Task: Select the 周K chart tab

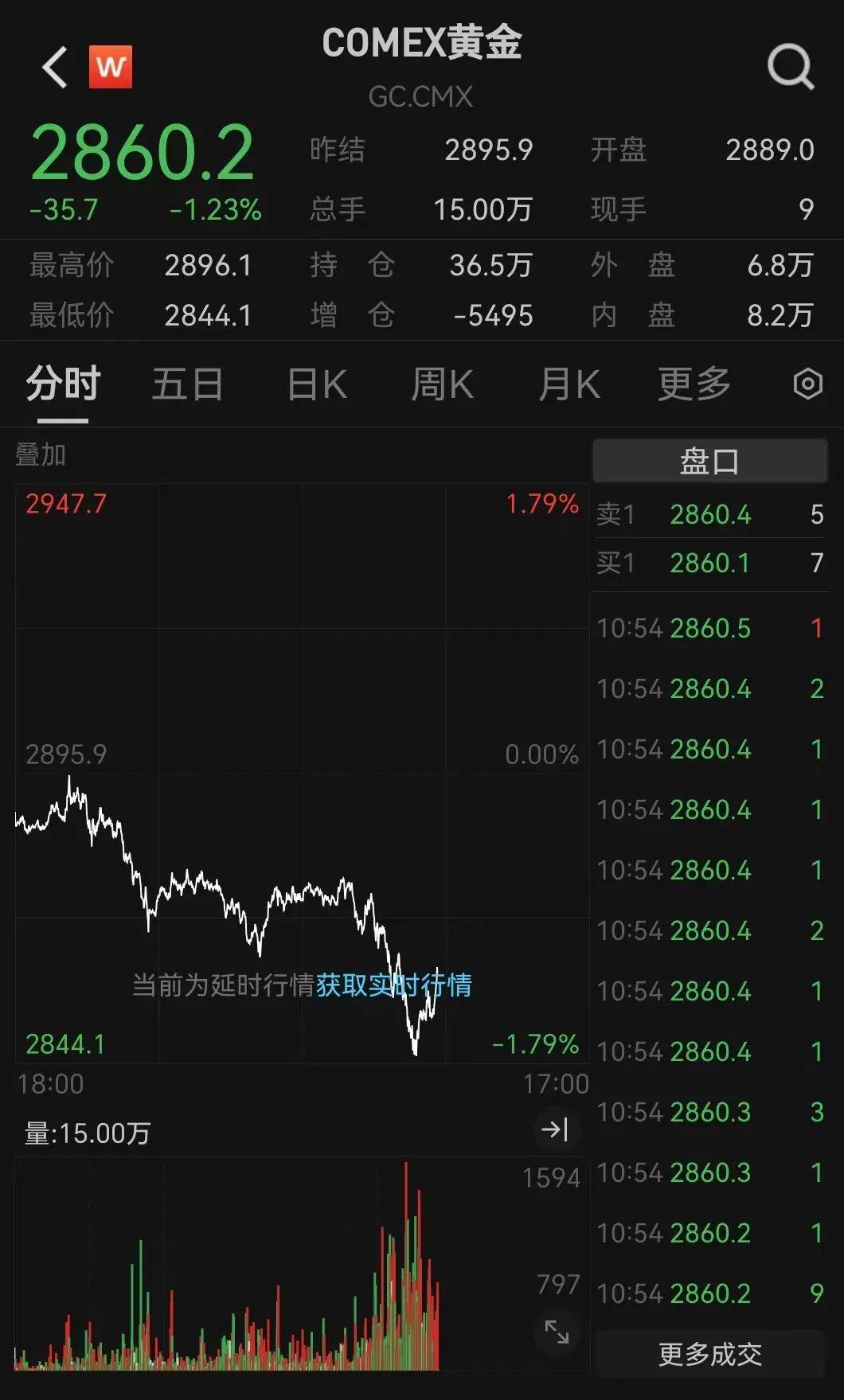Action: tap(442, 384)
